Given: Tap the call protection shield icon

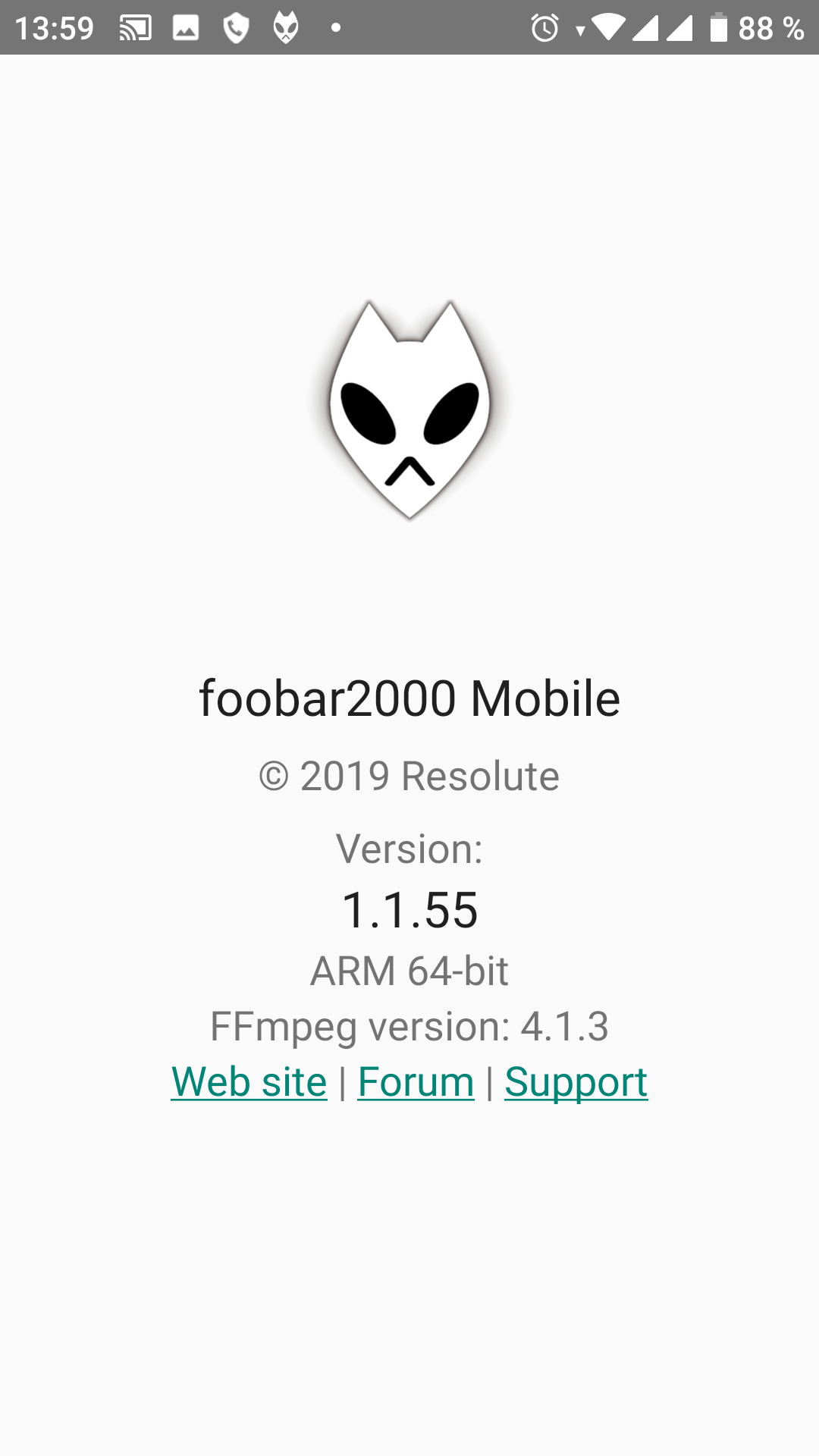Looking at the screenshot, I should coord(235,28).
